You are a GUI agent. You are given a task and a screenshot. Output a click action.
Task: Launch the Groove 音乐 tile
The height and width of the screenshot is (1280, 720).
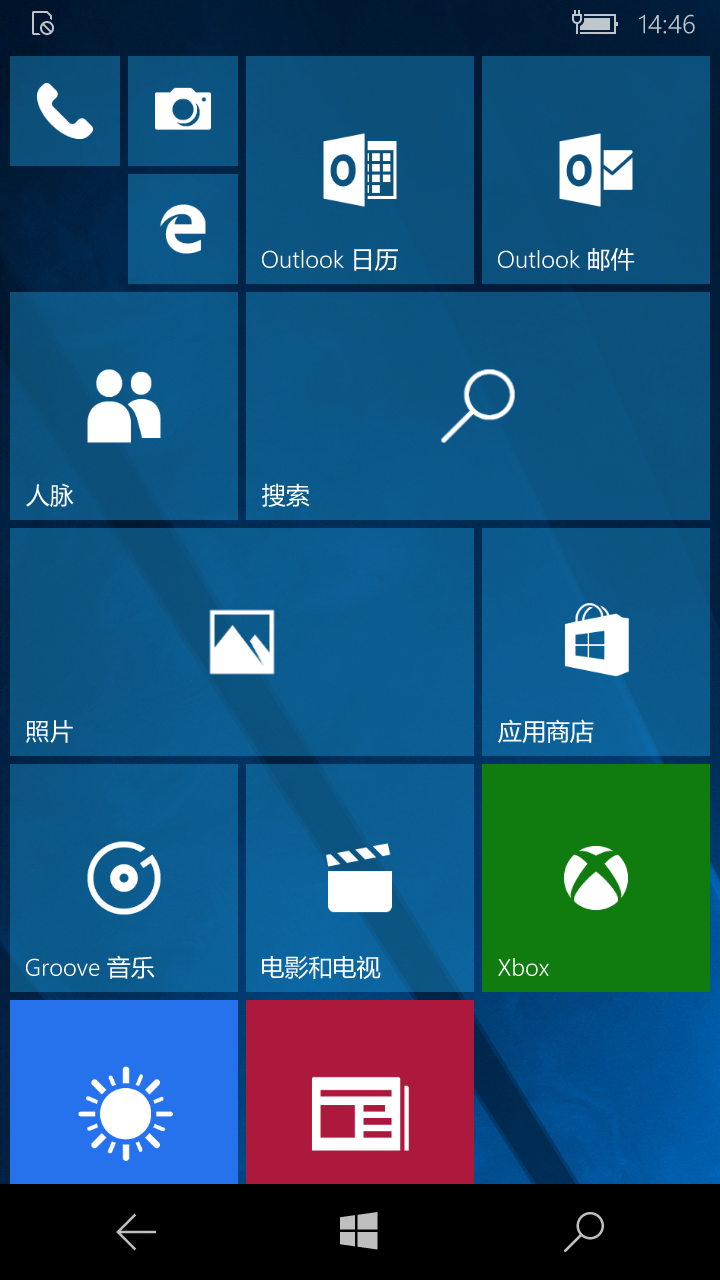(x=124, y=878)
